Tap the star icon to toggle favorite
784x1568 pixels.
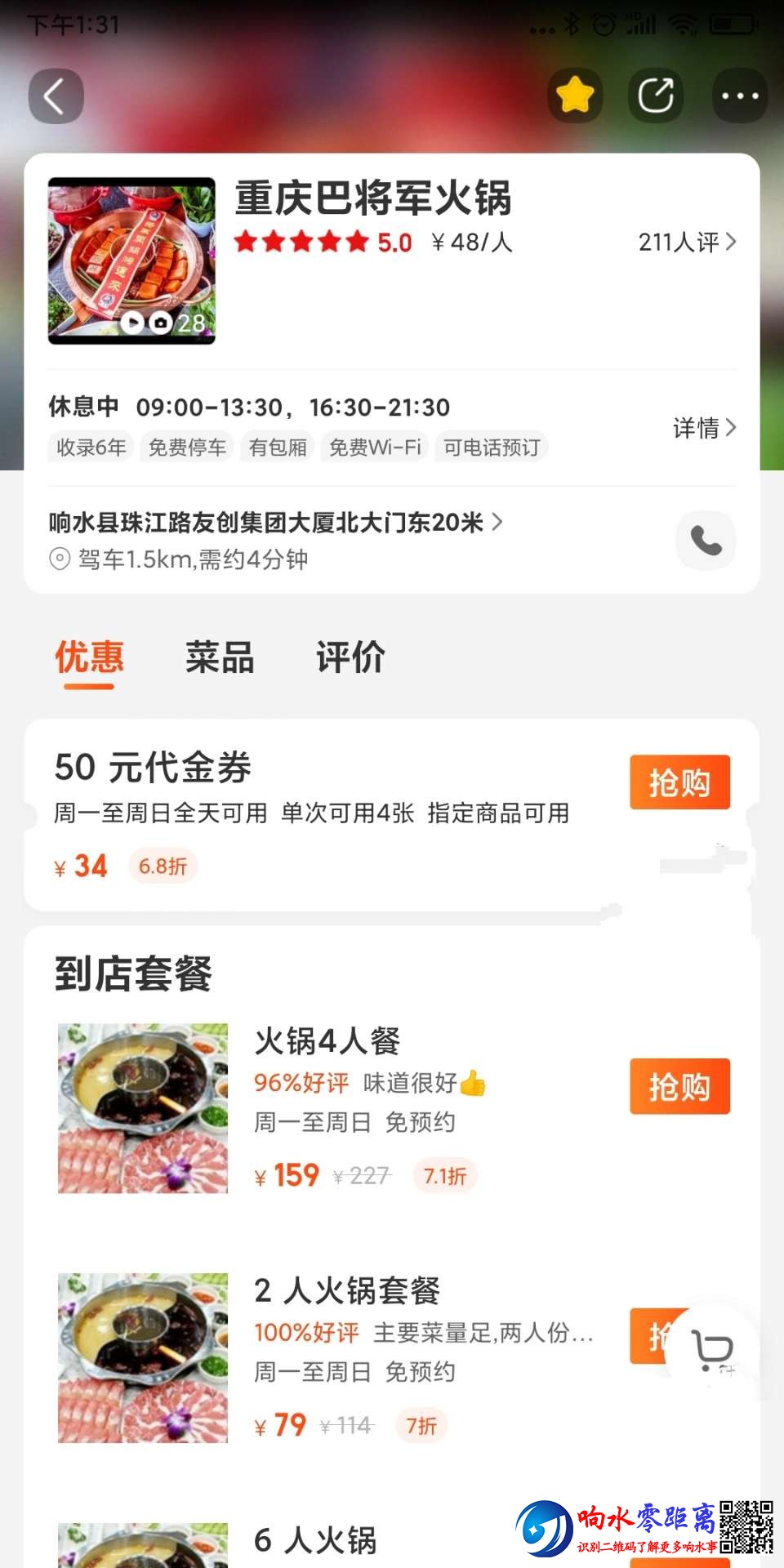[575, 96]
